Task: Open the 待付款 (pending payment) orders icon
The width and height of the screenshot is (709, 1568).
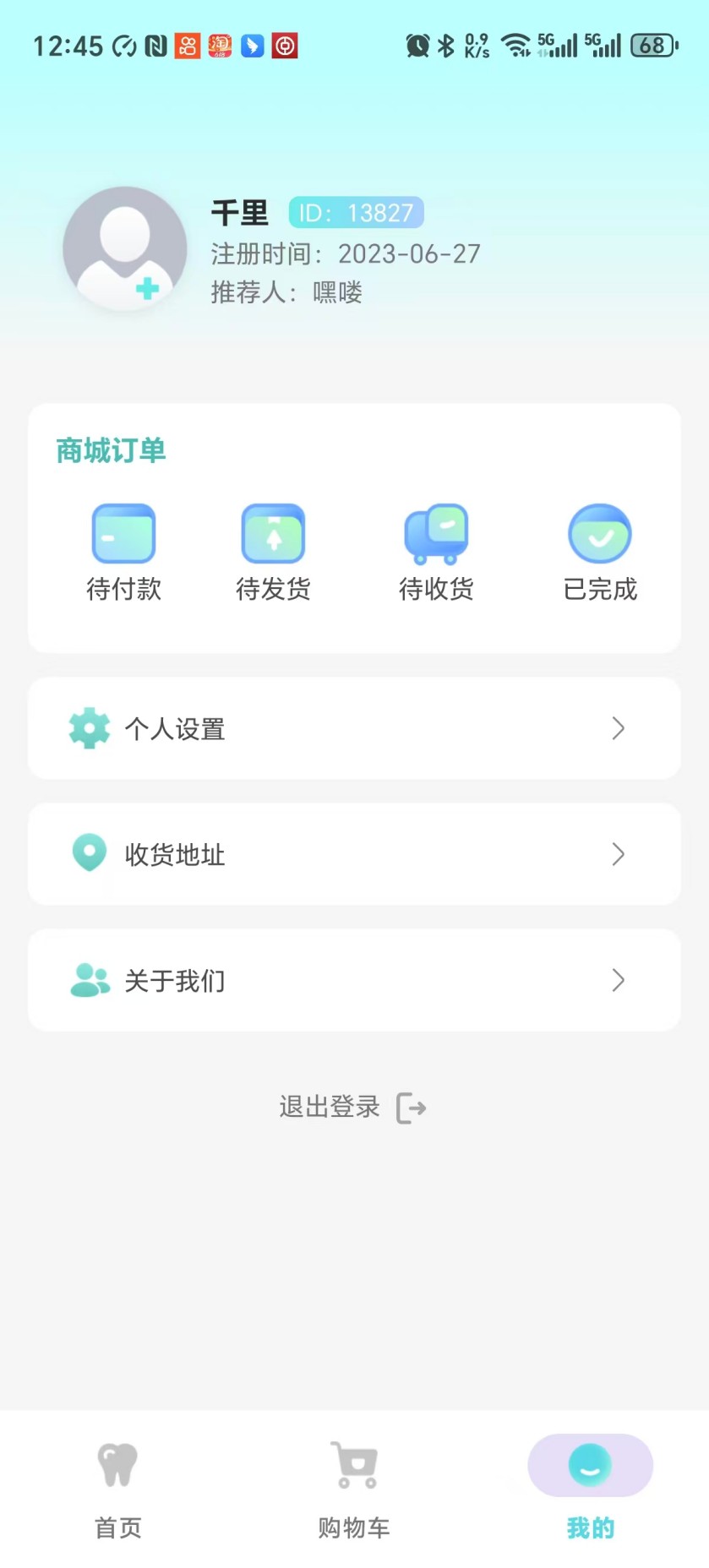Action: tap(123, 533)
